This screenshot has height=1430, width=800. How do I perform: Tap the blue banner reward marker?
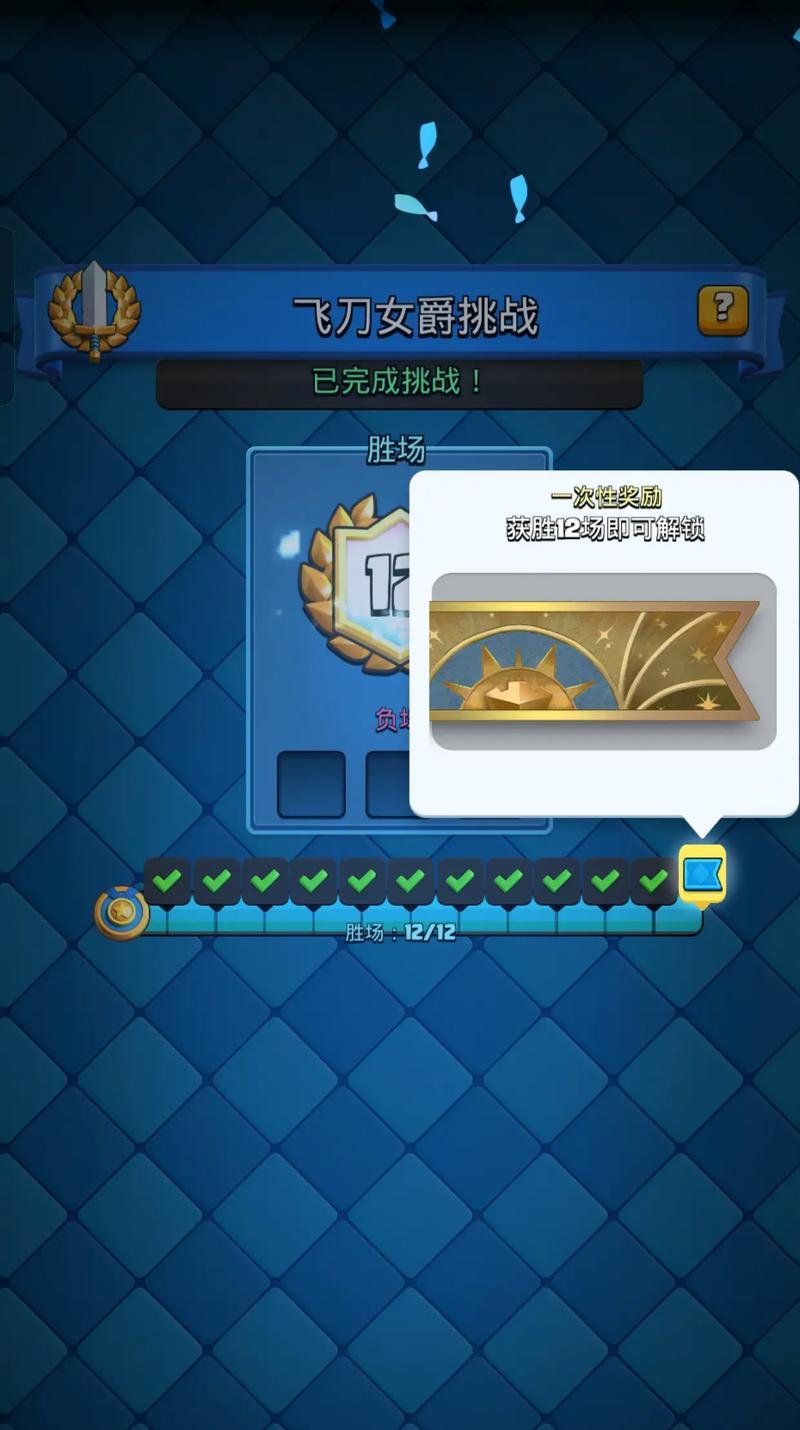(702, 874)
